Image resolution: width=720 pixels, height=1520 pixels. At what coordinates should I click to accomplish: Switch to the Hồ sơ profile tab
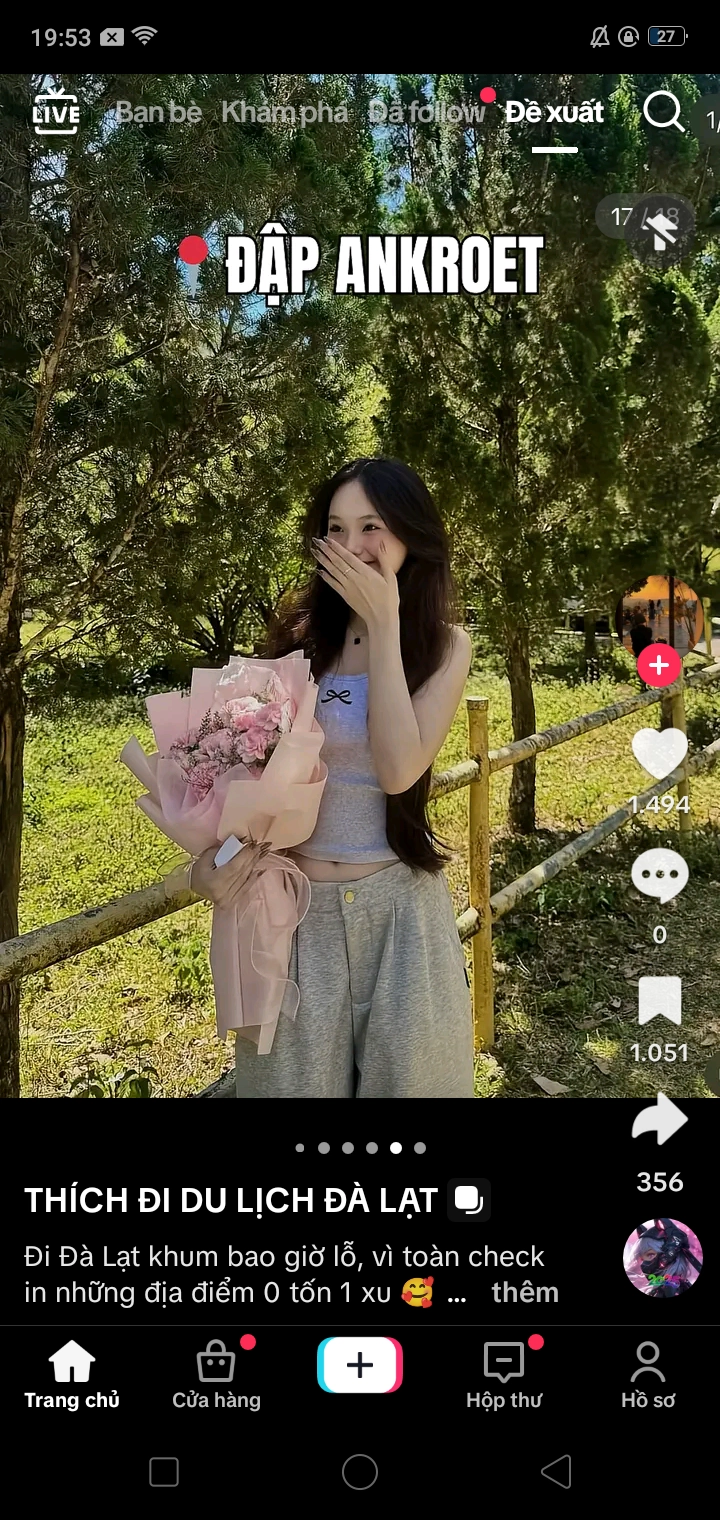pyautogui.click(x=648, y=1376)
